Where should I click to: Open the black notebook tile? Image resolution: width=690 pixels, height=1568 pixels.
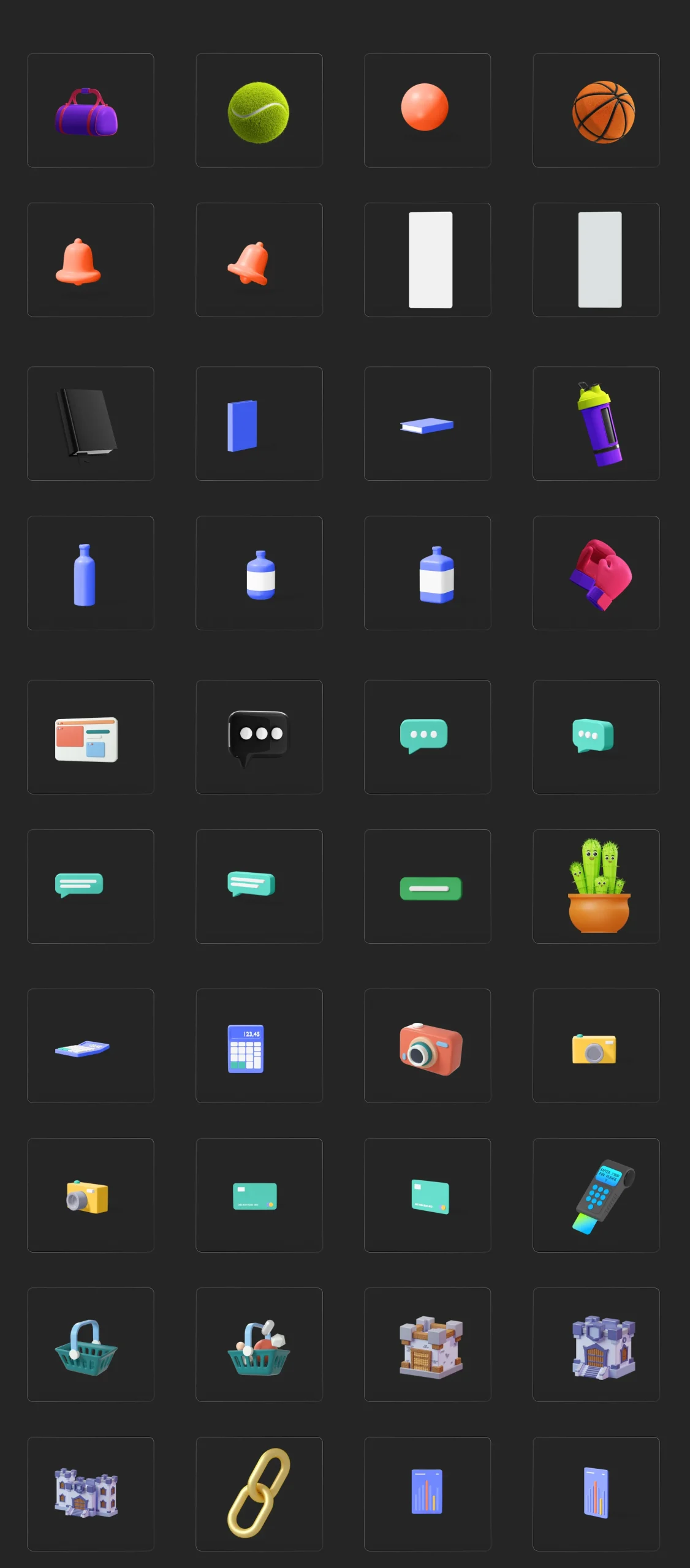click(x=90, y=423)
